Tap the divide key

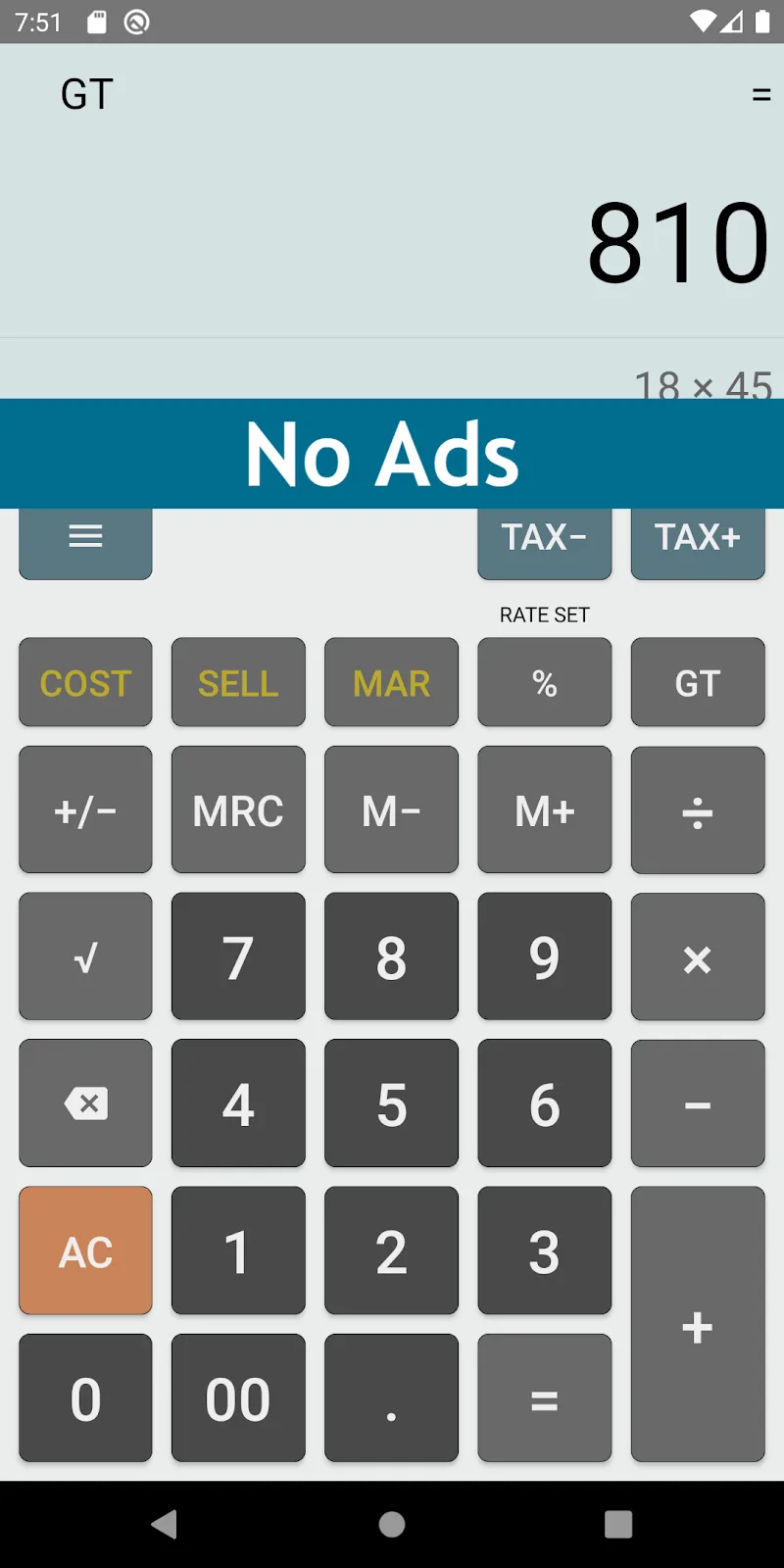coord(697,810)
